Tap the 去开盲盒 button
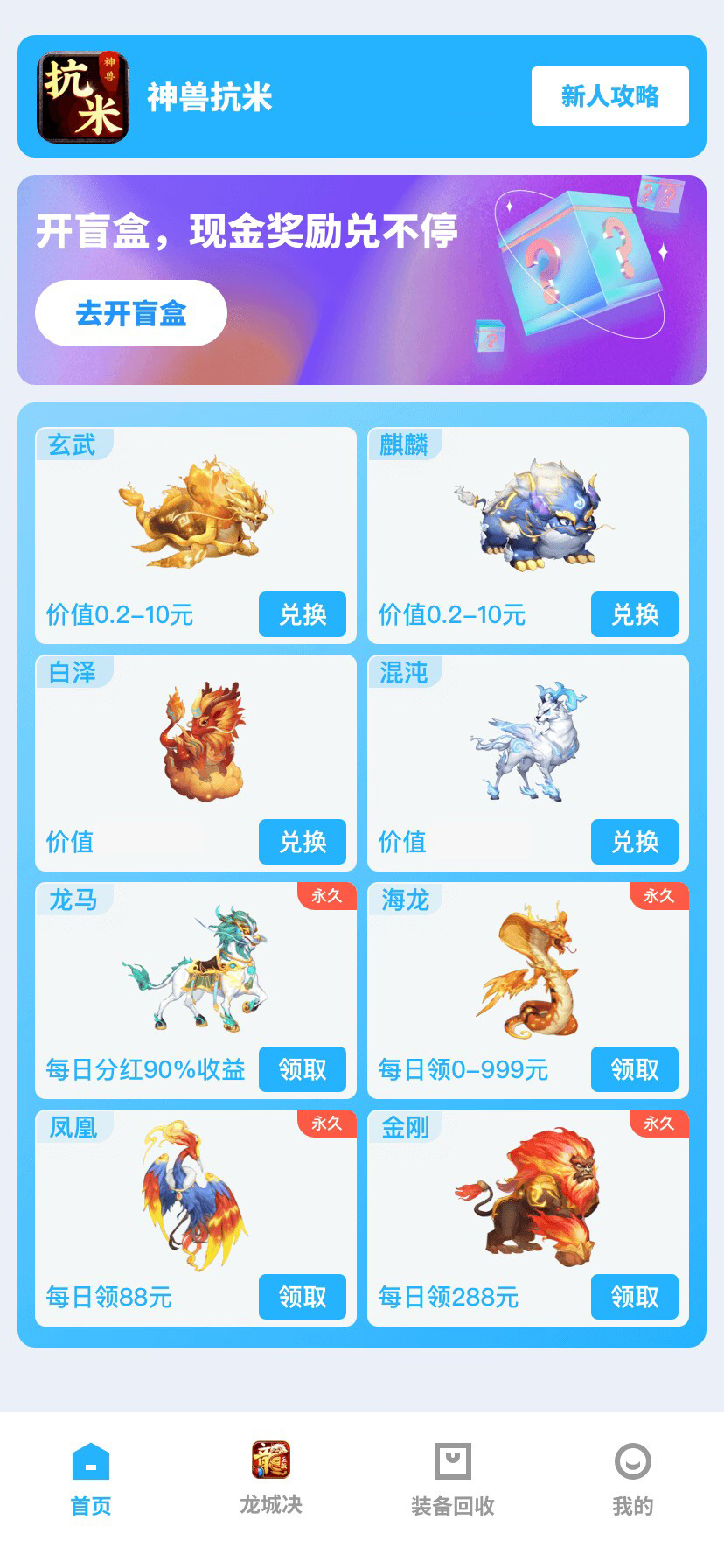Viewport: 724px width, 1568px height. pyautogui.click(x=131, y=313)
